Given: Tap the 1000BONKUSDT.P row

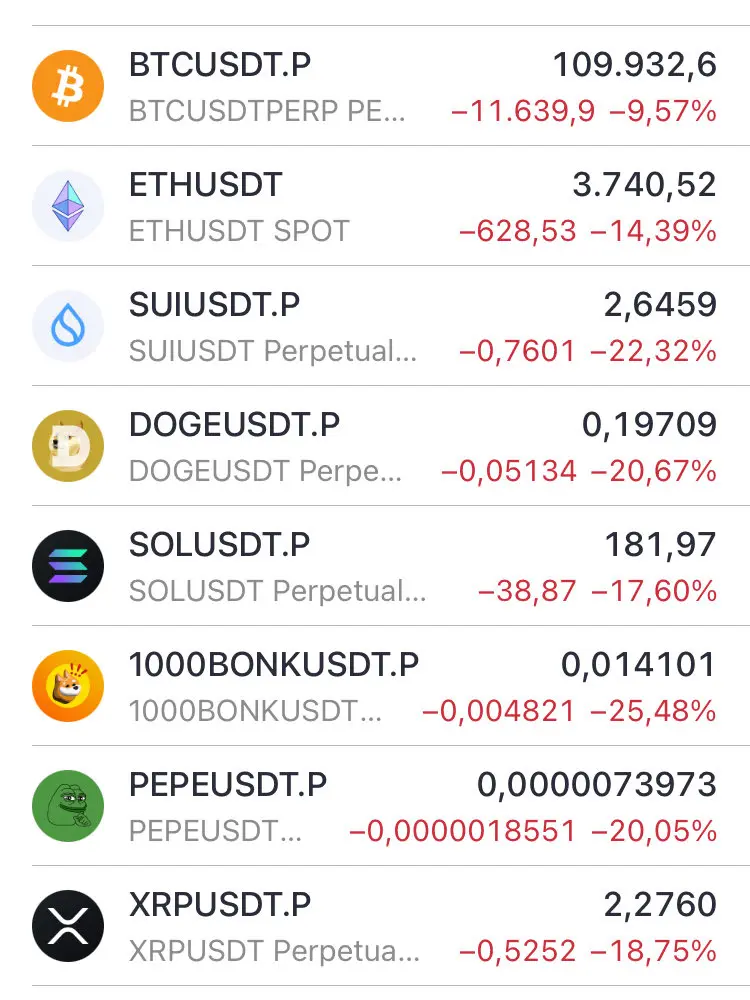Looking at the screenshot, I should pyautogui.click(x=375, y=686).
